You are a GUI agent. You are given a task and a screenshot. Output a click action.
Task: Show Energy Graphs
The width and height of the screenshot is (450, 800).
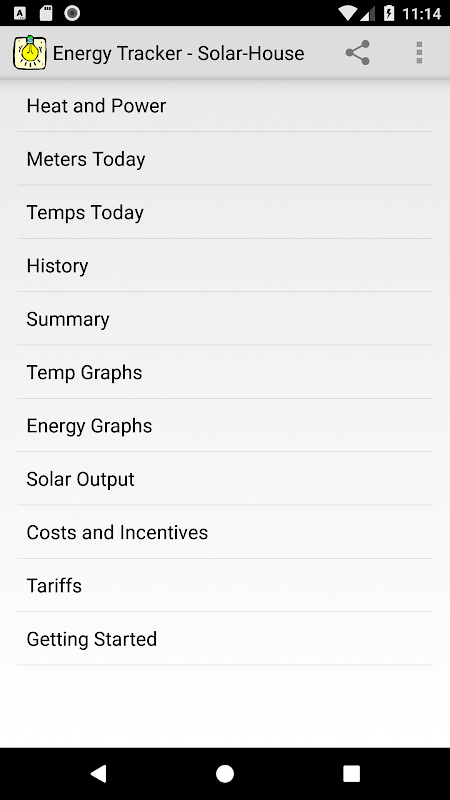point(225,426)
